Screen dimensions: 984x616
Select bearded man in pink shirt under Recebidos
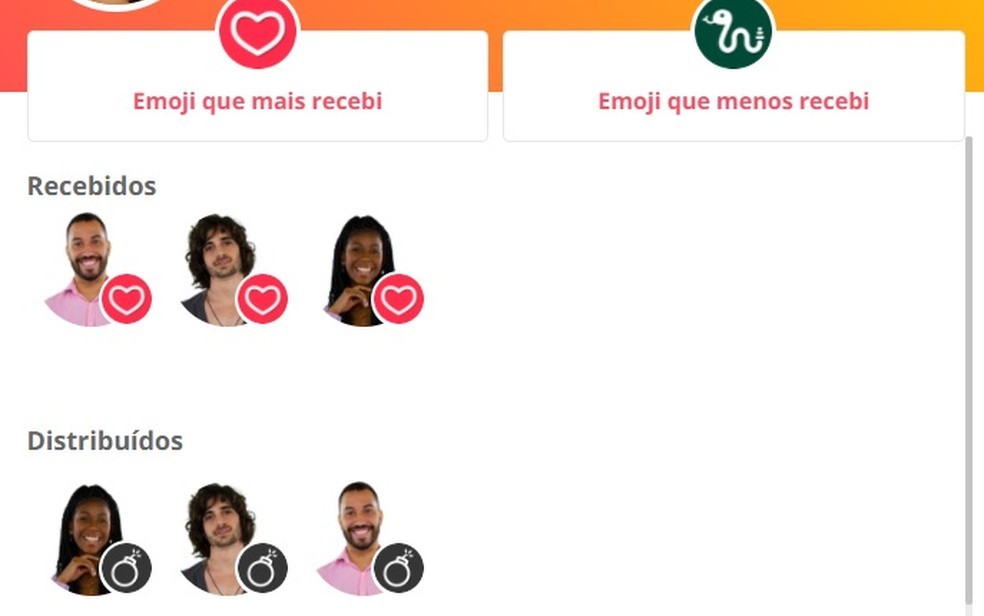point(88,269)
